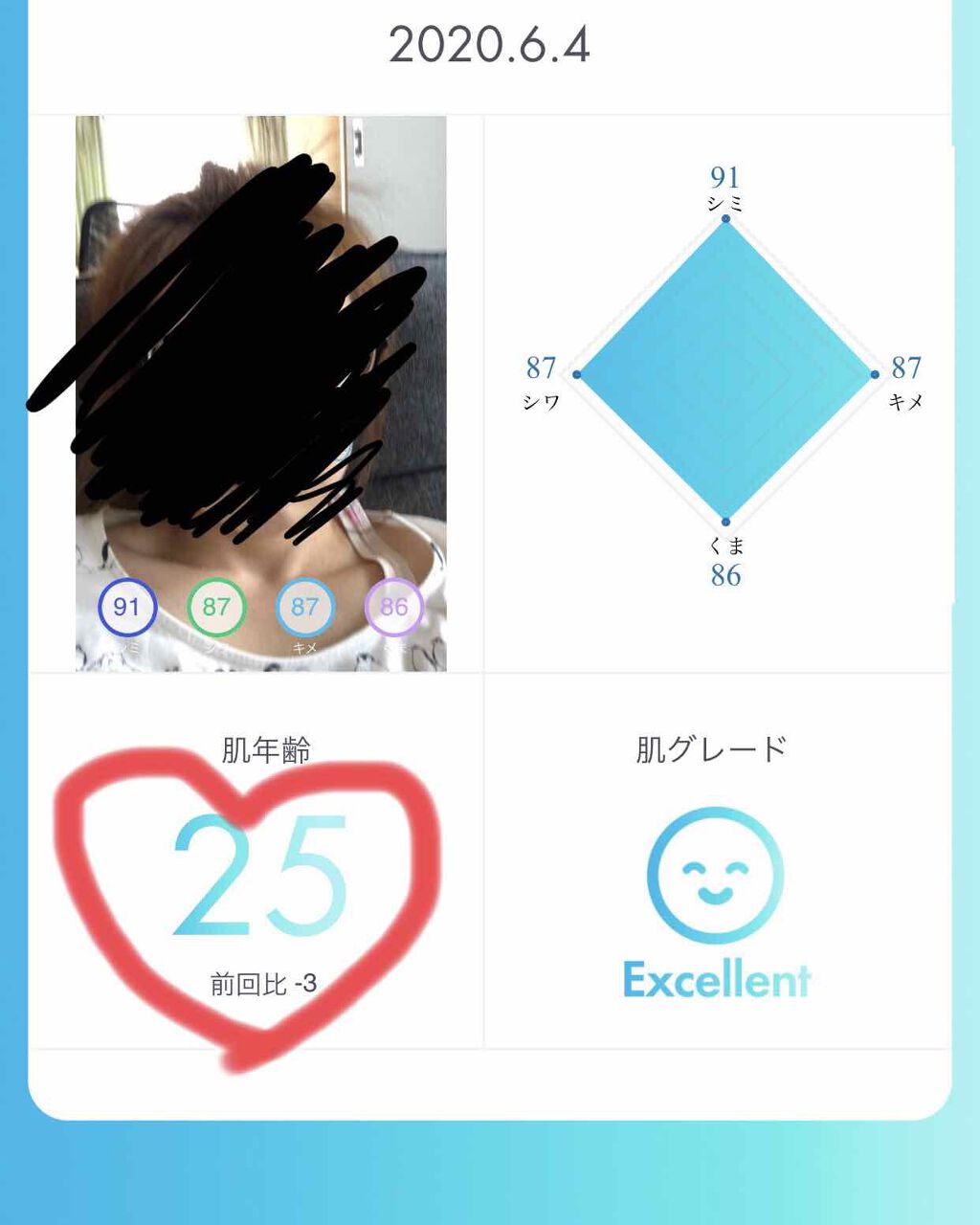Image resolution: width=980 pixels, height=1225 pixels.
Task: Click the Excellent grade label
Action: coord(715,978)
